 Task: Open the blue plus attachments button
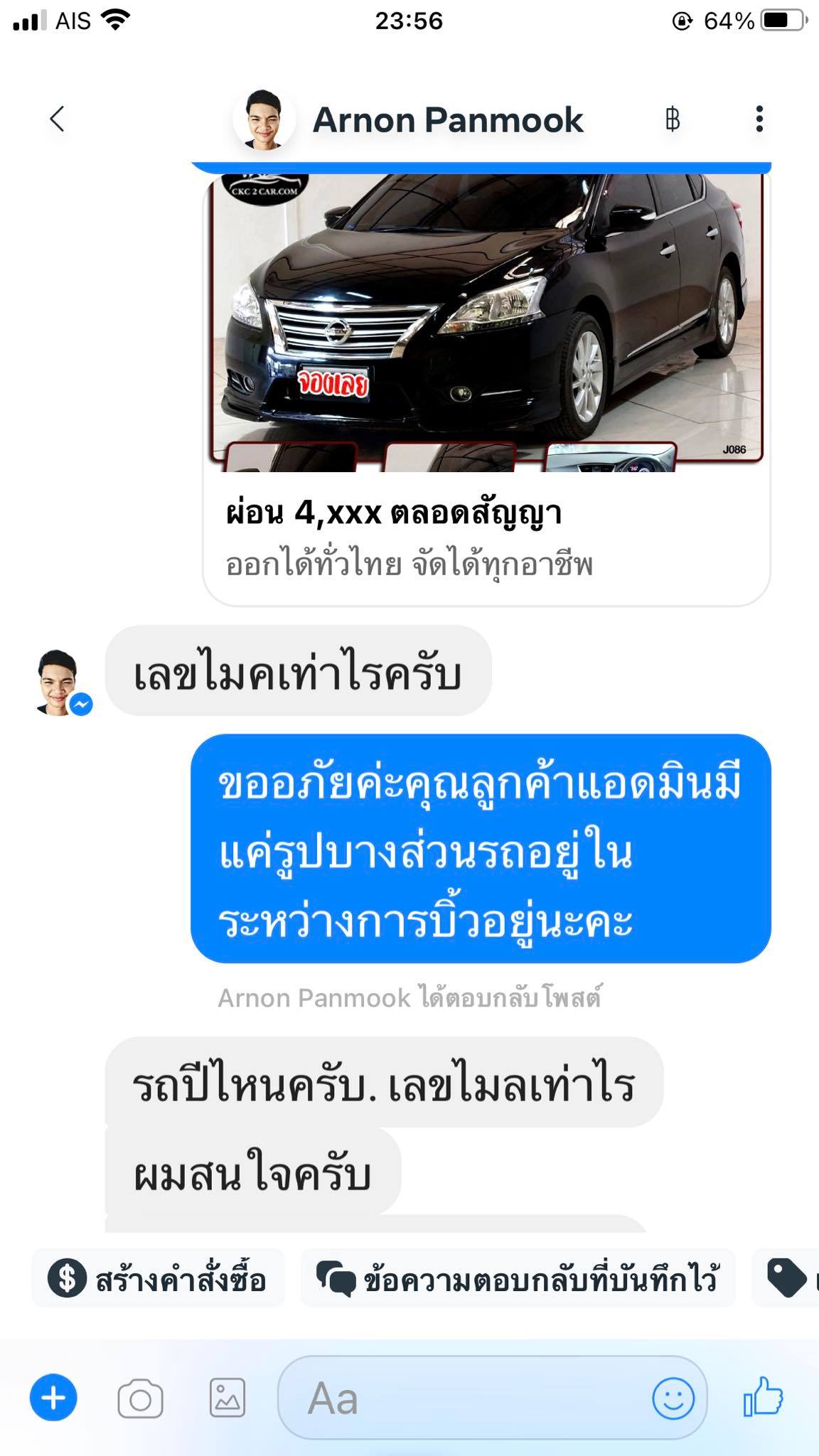click(53, 1398)
